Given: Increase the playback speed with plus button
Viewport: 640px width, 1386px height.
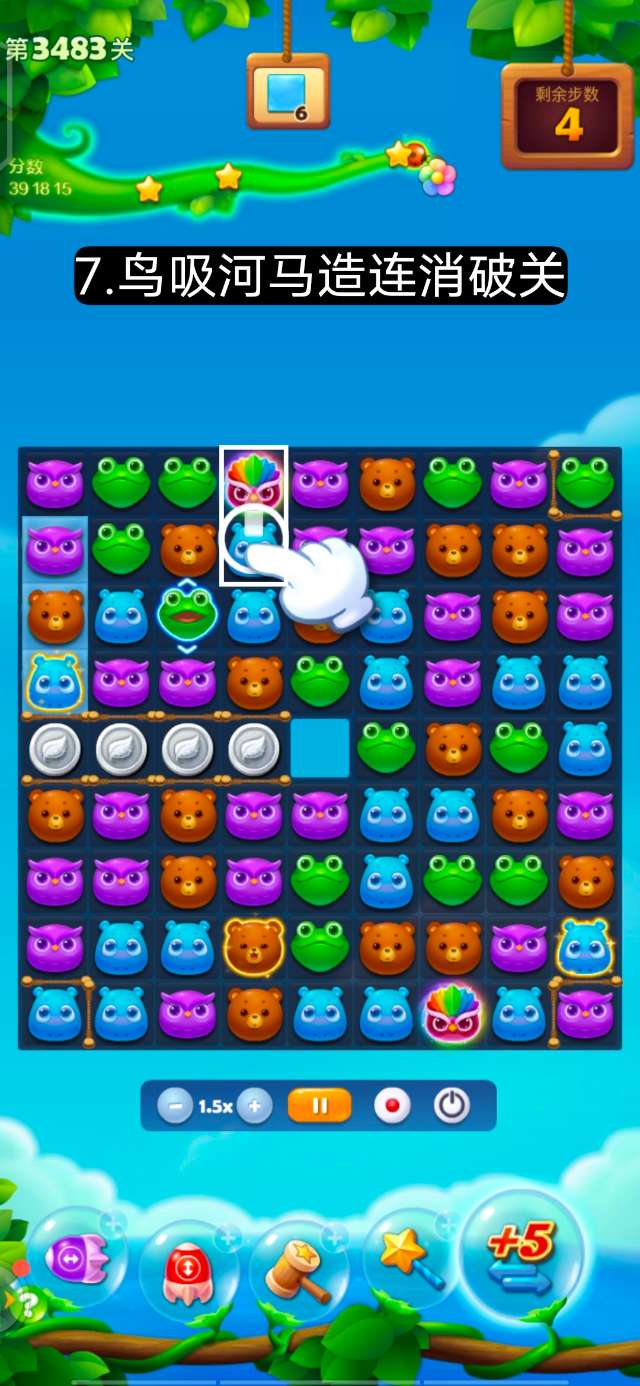Looking at the screenshot, I should 255,1106.
